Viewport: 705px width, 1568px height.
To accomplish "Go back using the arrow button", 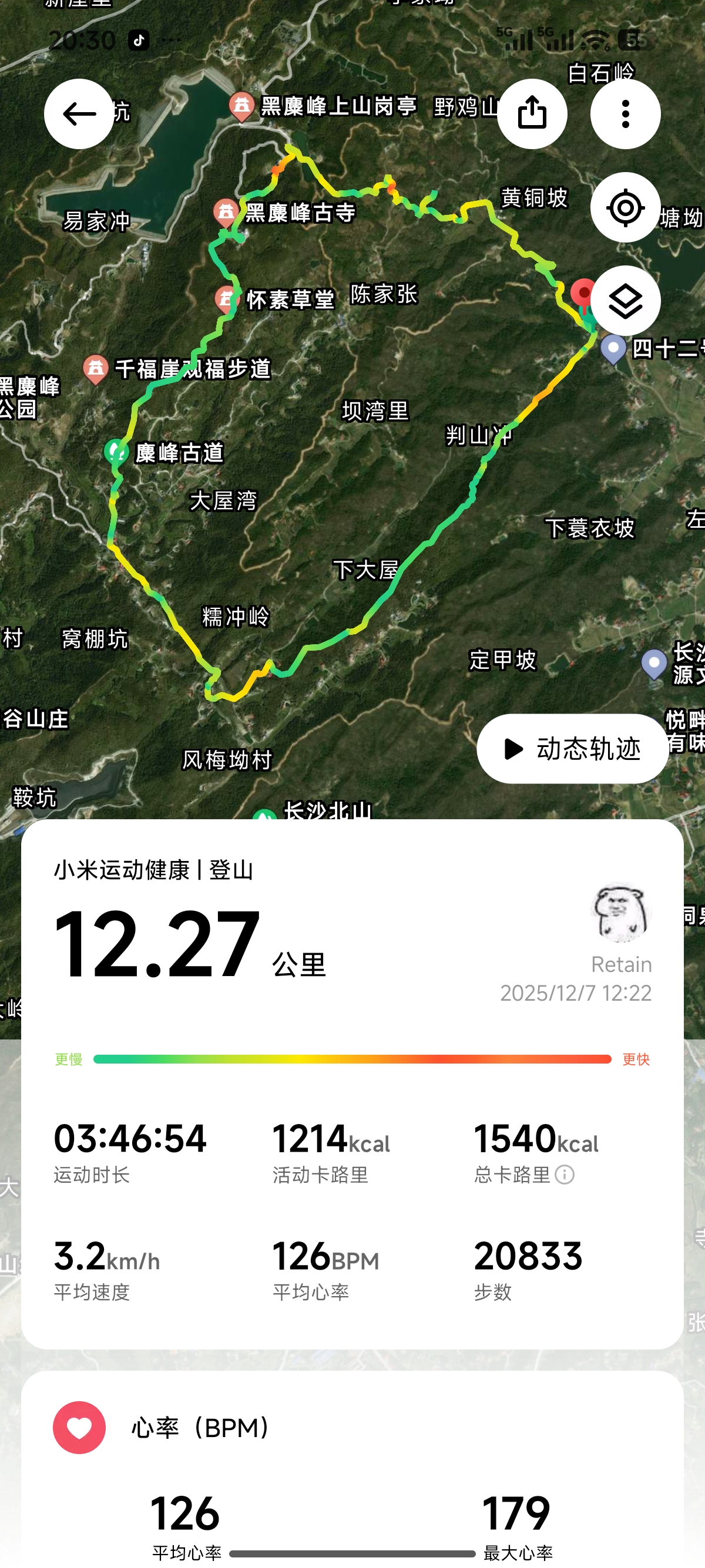I will 79,114.
